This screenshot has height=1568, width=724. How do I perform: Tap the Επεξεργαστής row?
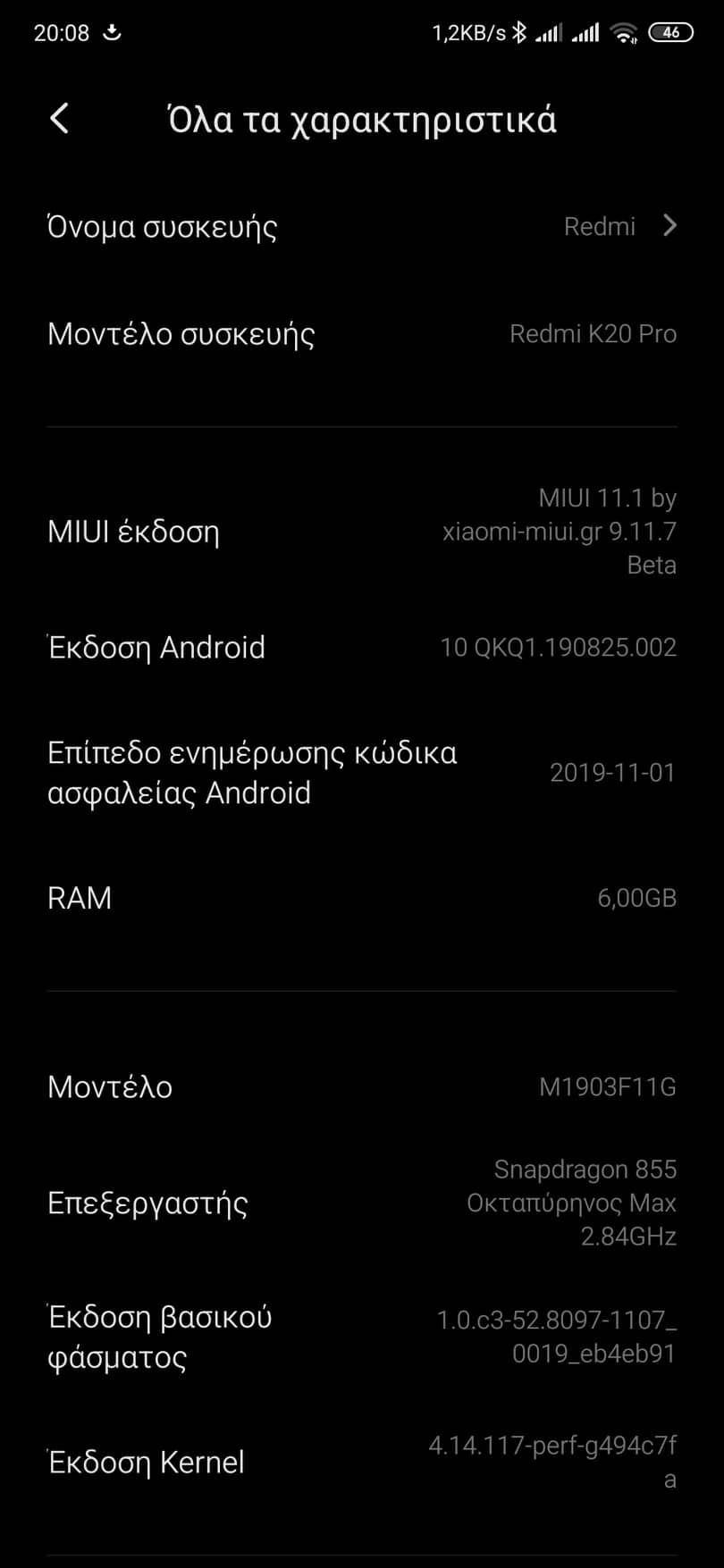[x=361, y=1203]
